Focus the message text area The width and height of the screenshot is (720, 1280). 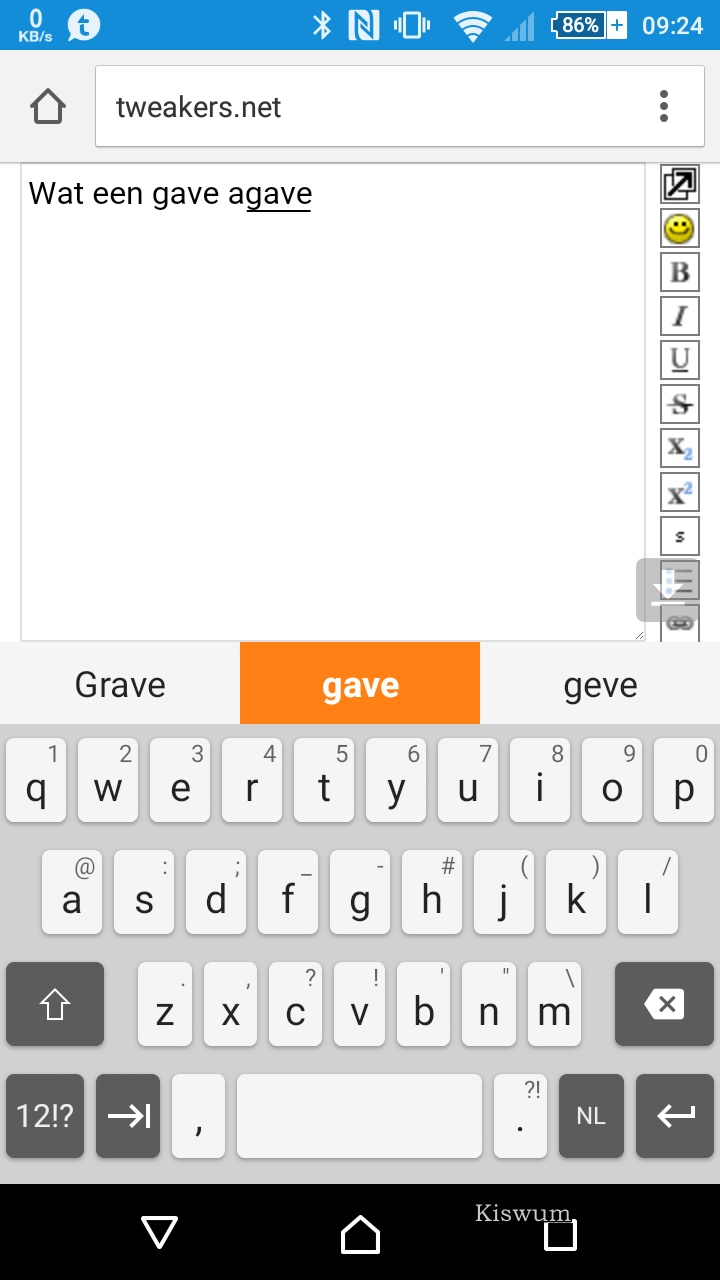(x=333, y=402)
